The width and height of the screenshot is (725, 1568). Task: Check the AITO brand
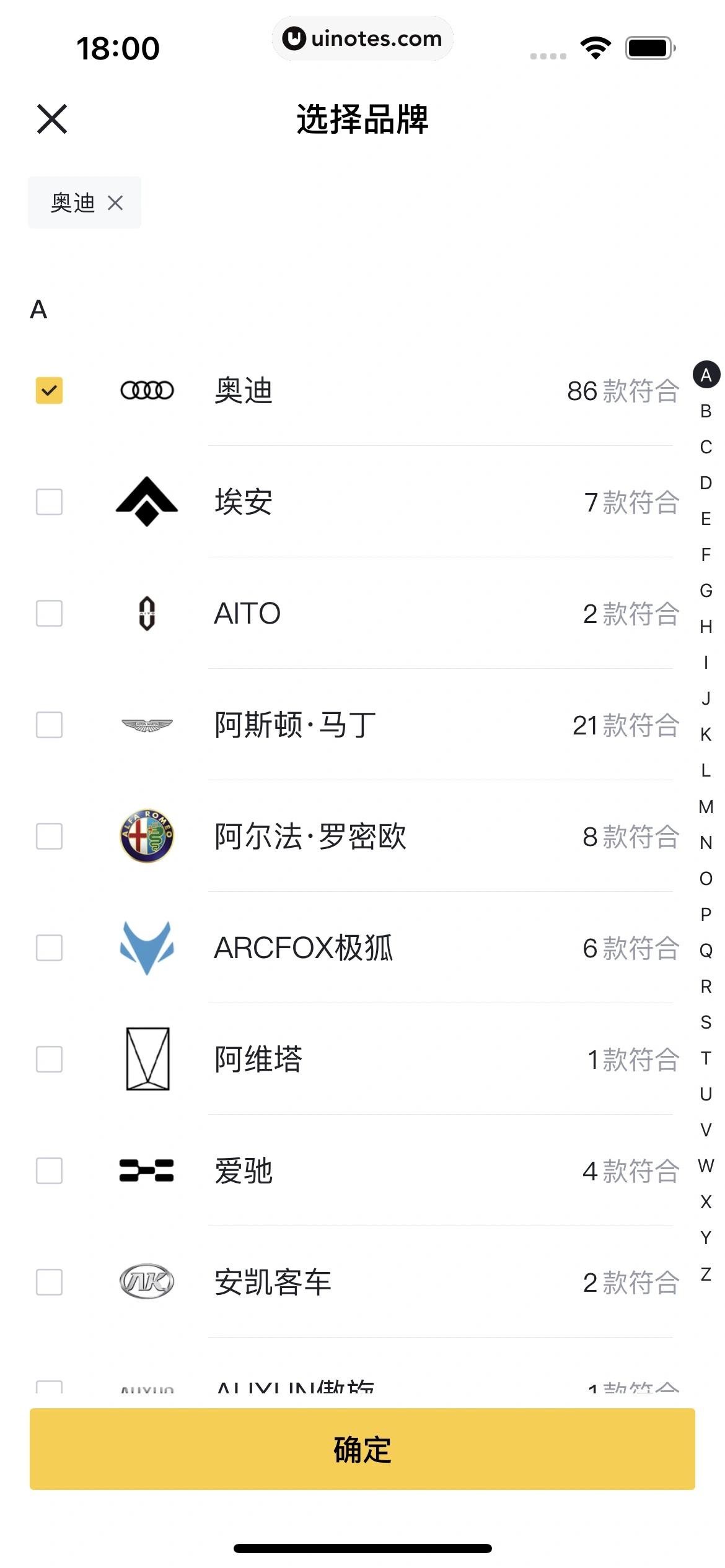[49, 614]
